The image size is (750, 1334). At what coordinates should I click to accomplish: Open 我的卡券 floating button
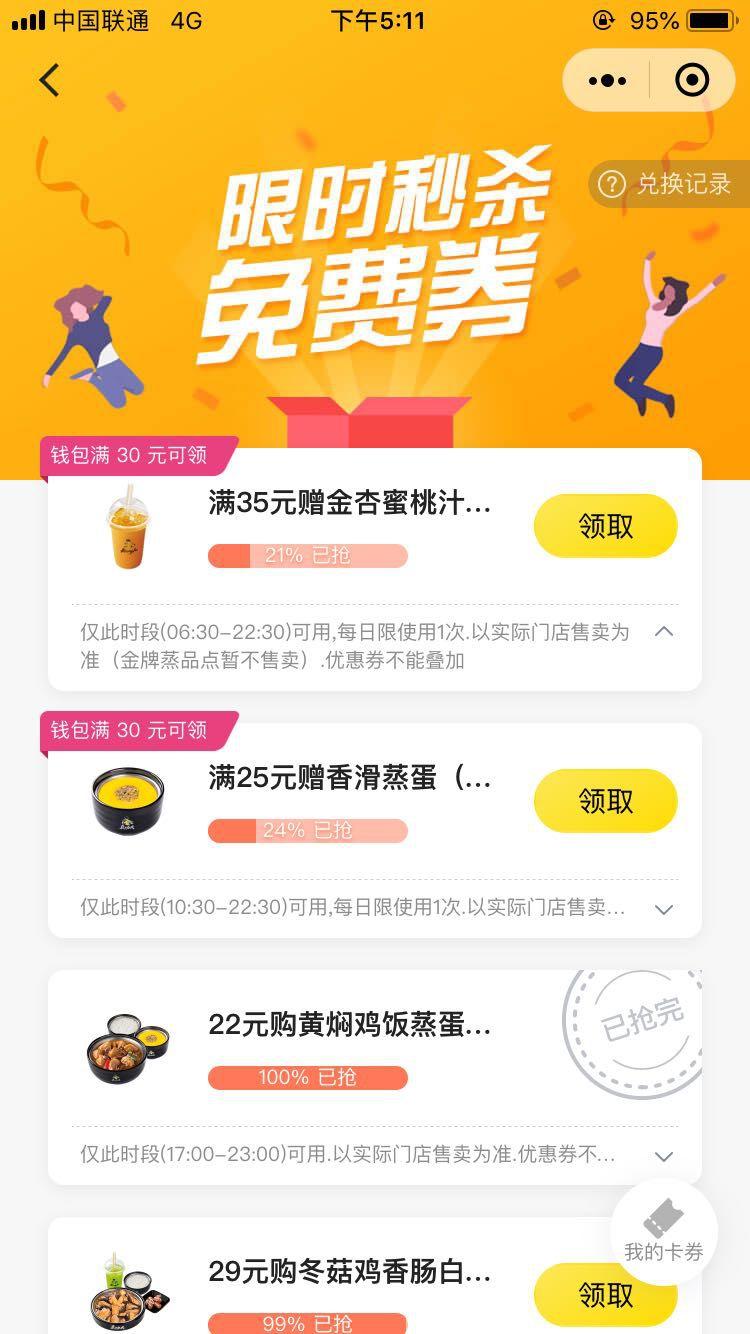[x=663, y=1231]
